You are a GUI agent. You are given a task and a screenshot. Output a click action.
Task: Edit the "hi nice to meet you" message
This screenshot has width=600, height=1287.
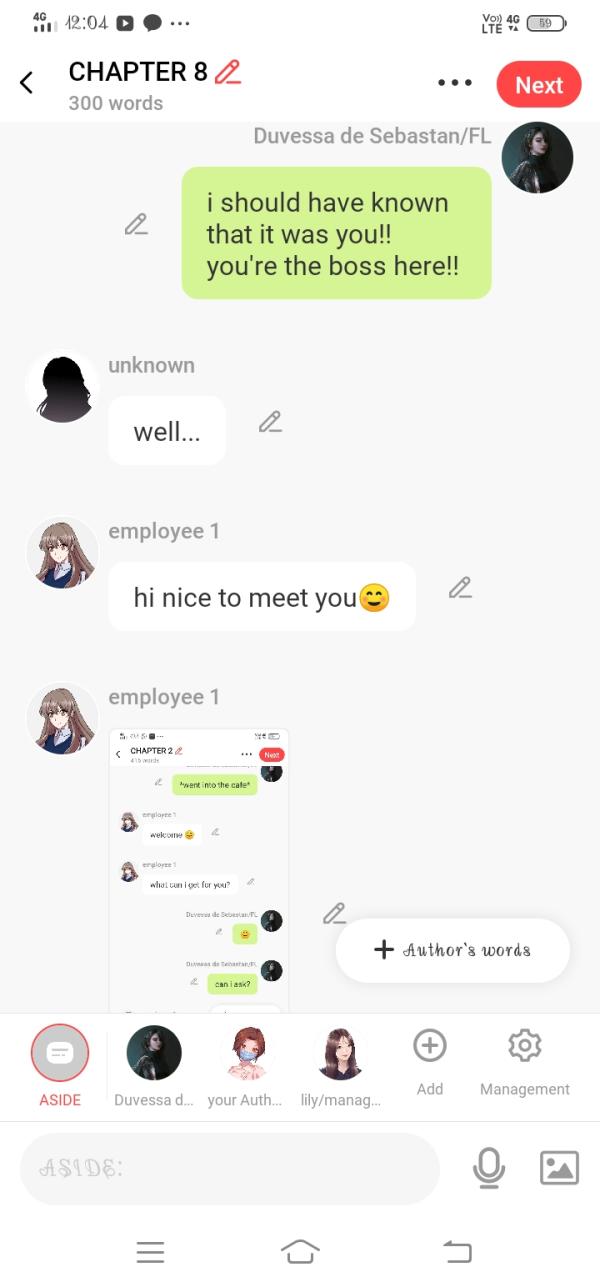coord(460,588)
